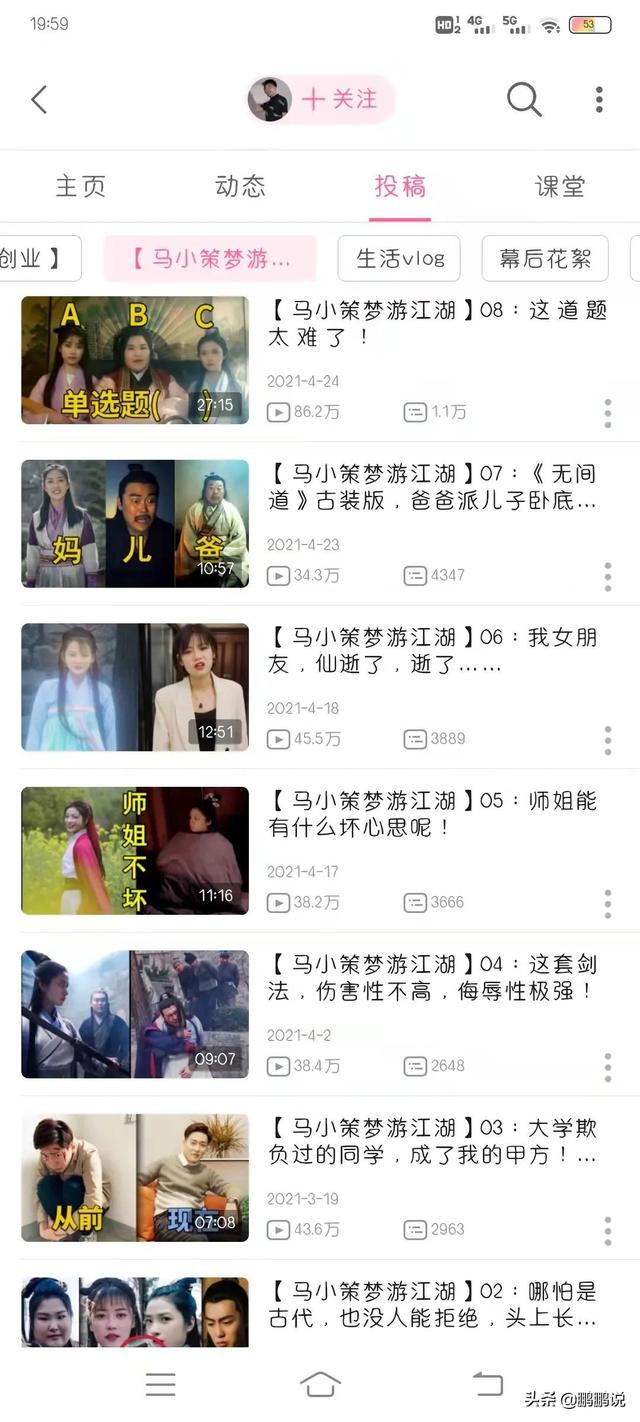Open the top-right overflow menu
640x1422 pixels.
pyautogui.click(x=599, y=99)
